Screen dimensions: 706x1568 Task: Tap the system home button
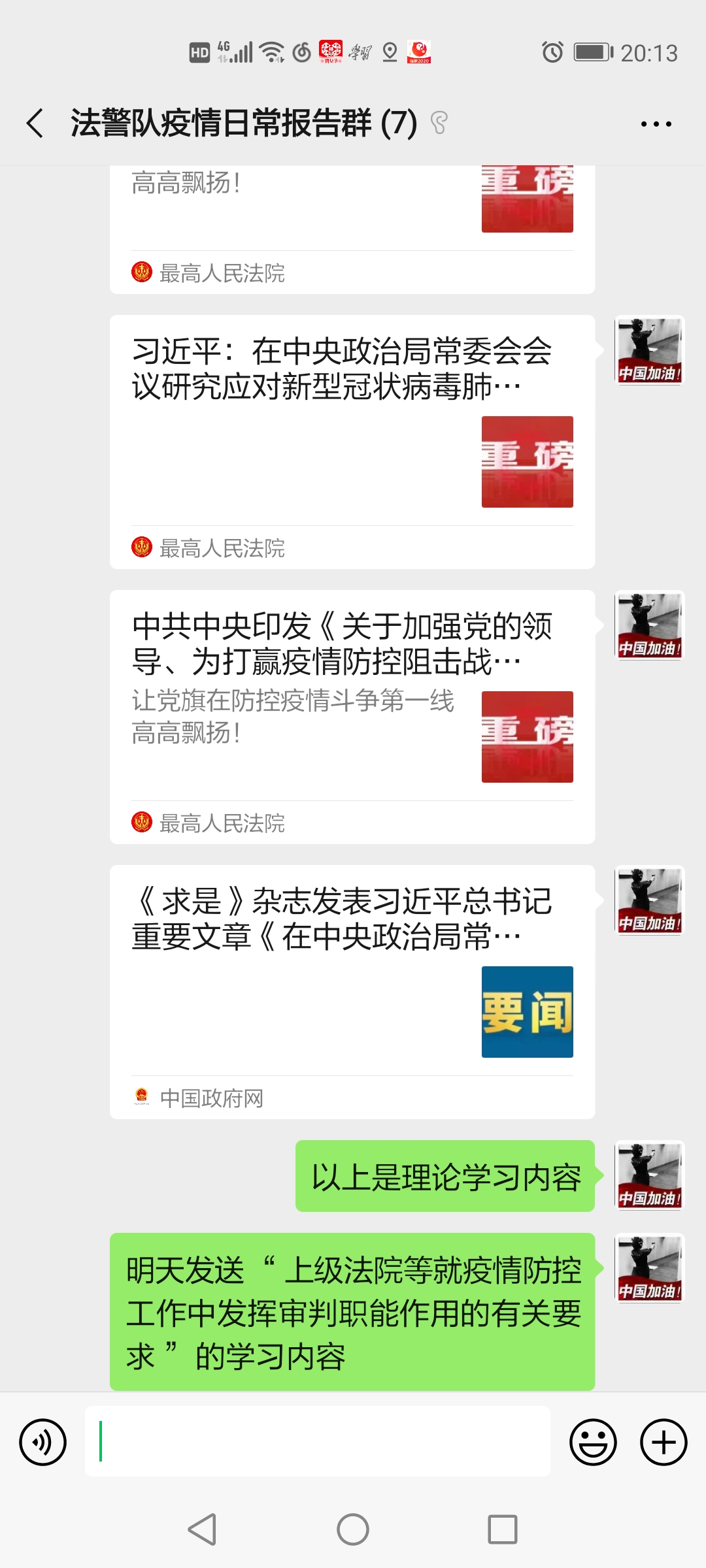pyautogui.click(x=353, y=1529)
